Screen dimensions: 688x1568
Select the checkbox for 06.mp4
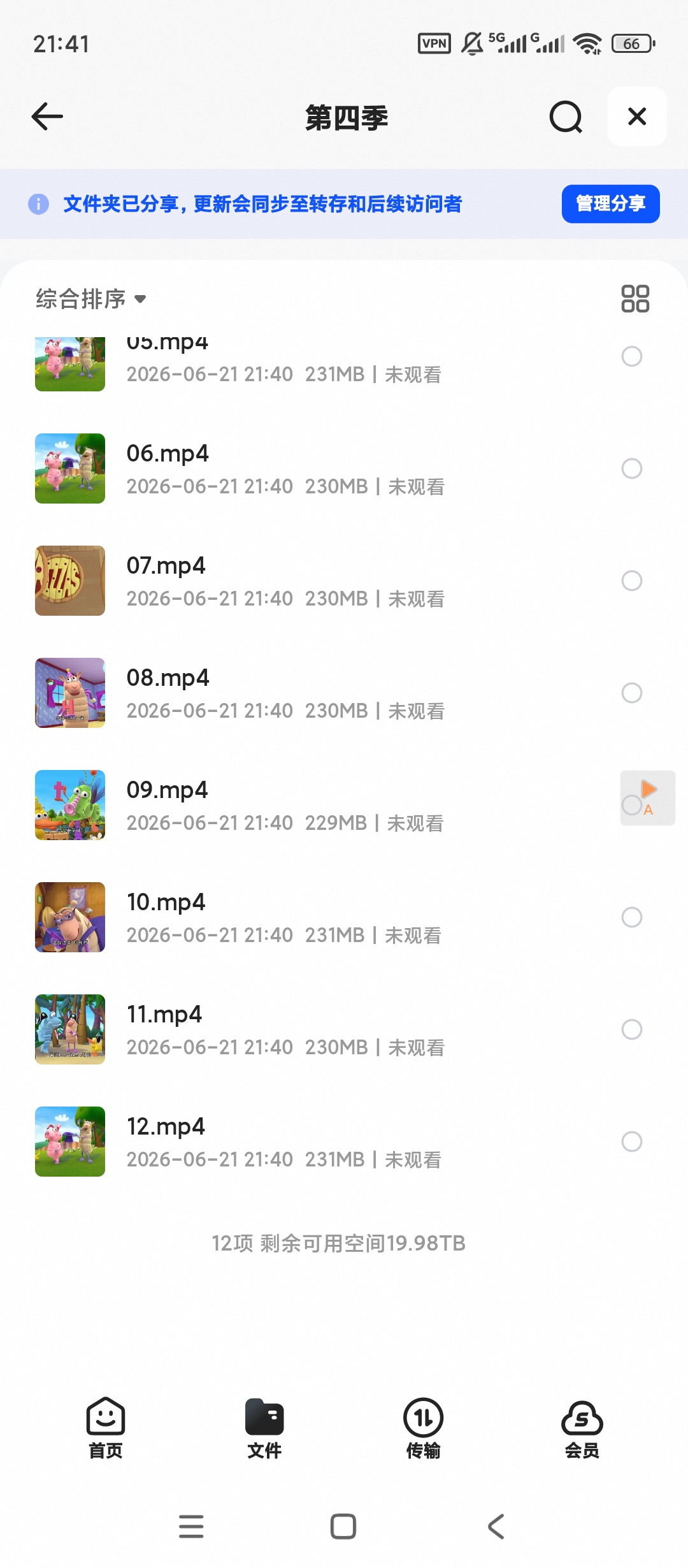point(632,468)
